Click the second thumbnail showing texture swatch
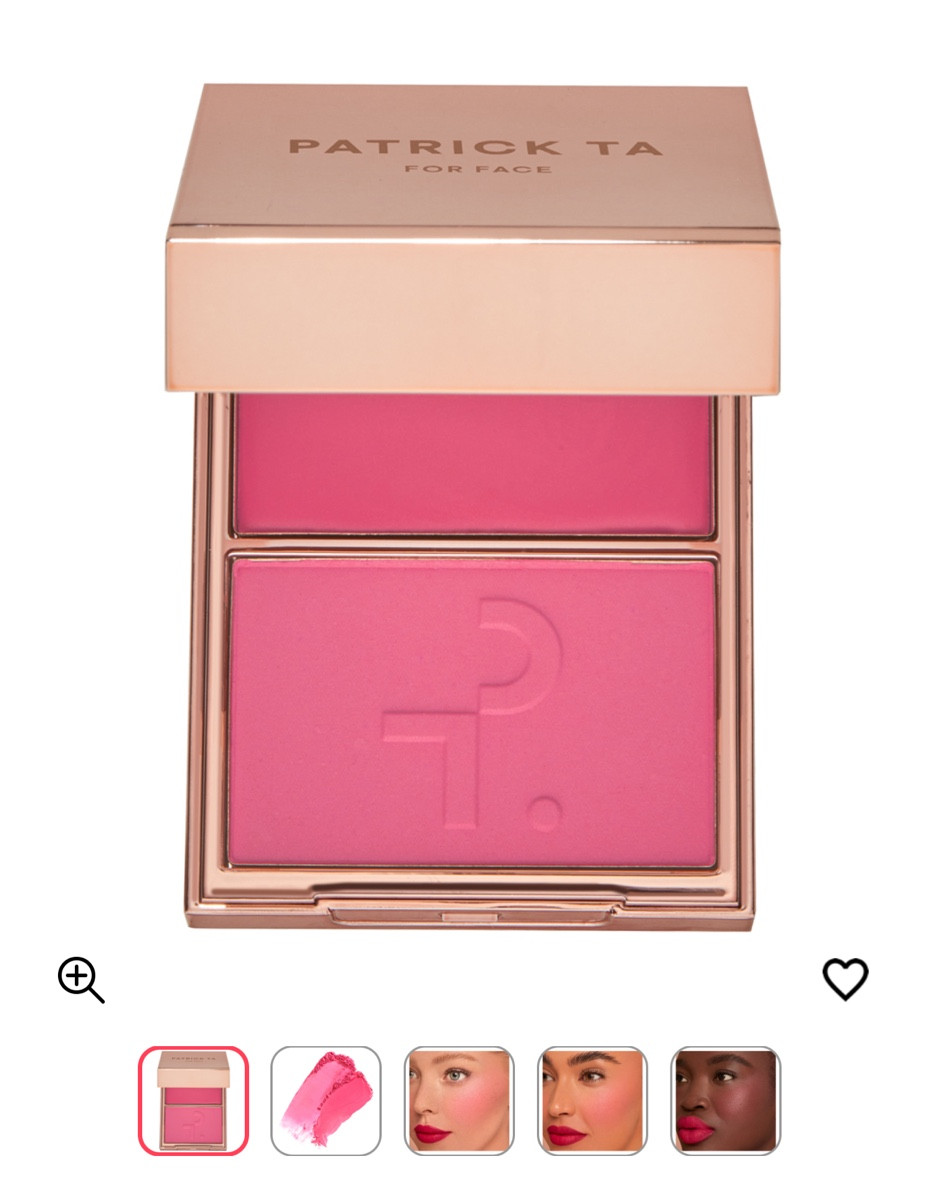 click(x=324, y=1099)
